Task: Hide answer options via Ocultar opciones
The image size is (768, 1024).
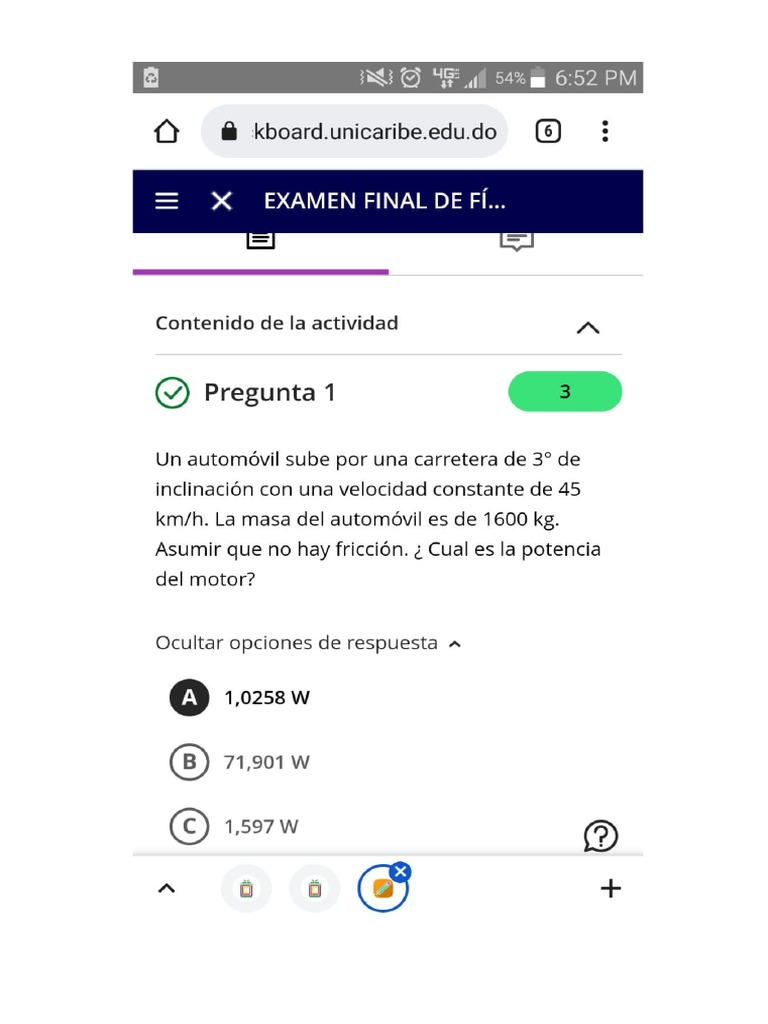Action: [308, 643]
